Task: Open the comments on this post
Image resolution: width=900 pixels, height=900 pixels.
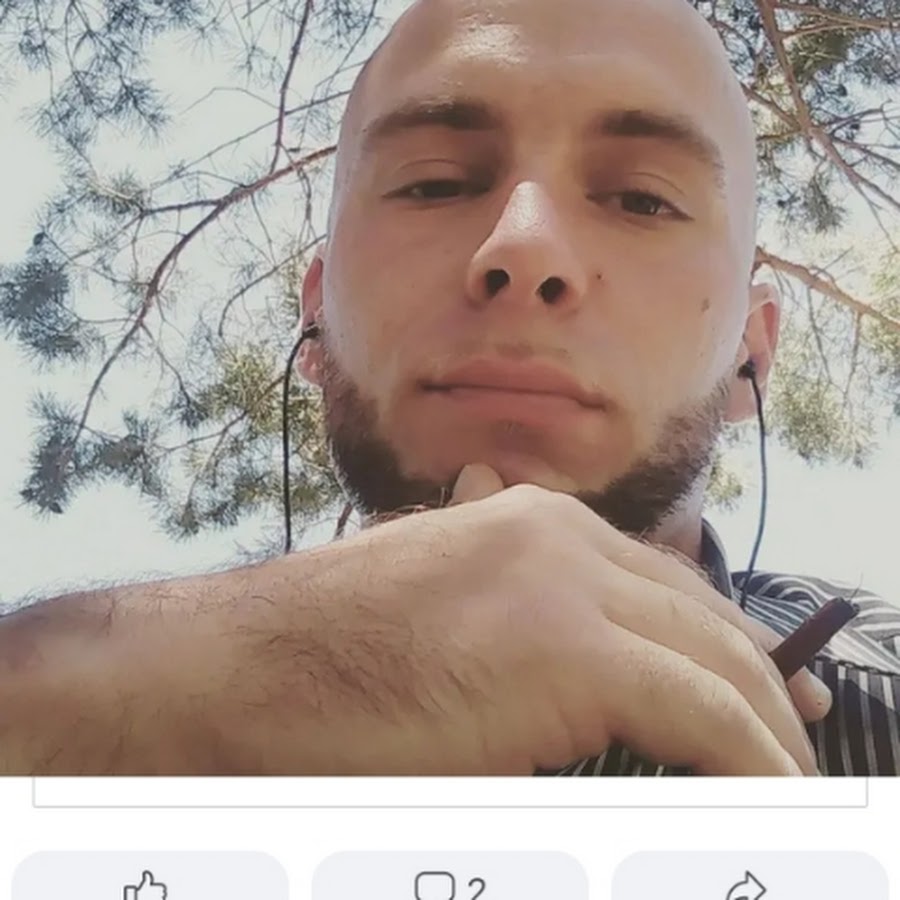Action: [x=449, y=882]
